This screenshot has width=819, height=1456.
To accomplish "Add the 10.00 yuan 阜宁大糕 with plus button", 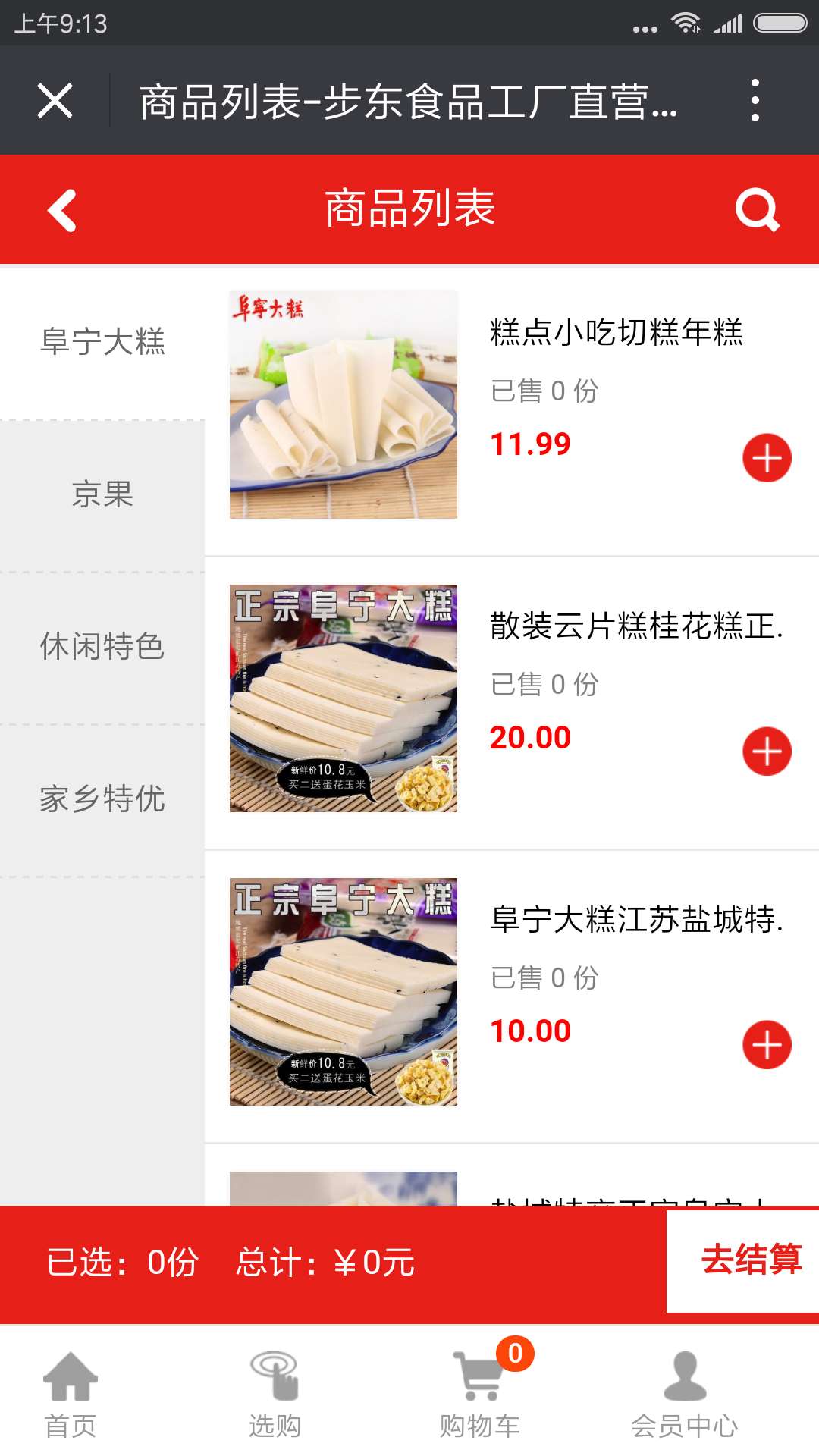I will tap(767, 1045).
